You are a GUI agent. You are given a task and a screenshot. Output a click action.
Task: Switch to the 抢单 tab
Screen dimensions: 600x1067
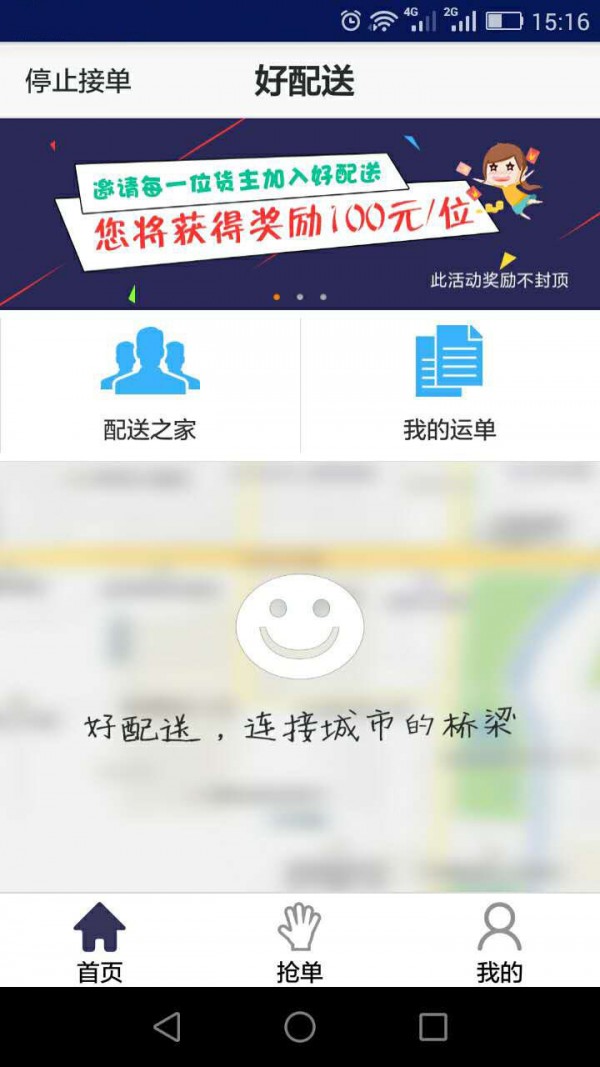tap(299, 942)
